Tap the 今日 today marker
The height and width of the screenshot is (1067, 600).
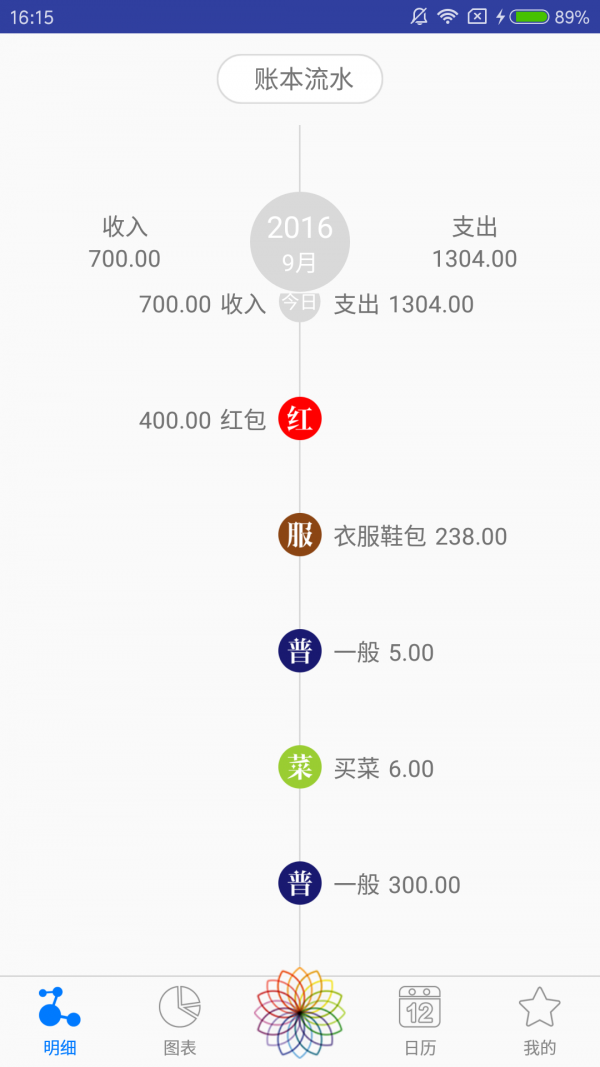pyautogui.click(x=300, y=303)
